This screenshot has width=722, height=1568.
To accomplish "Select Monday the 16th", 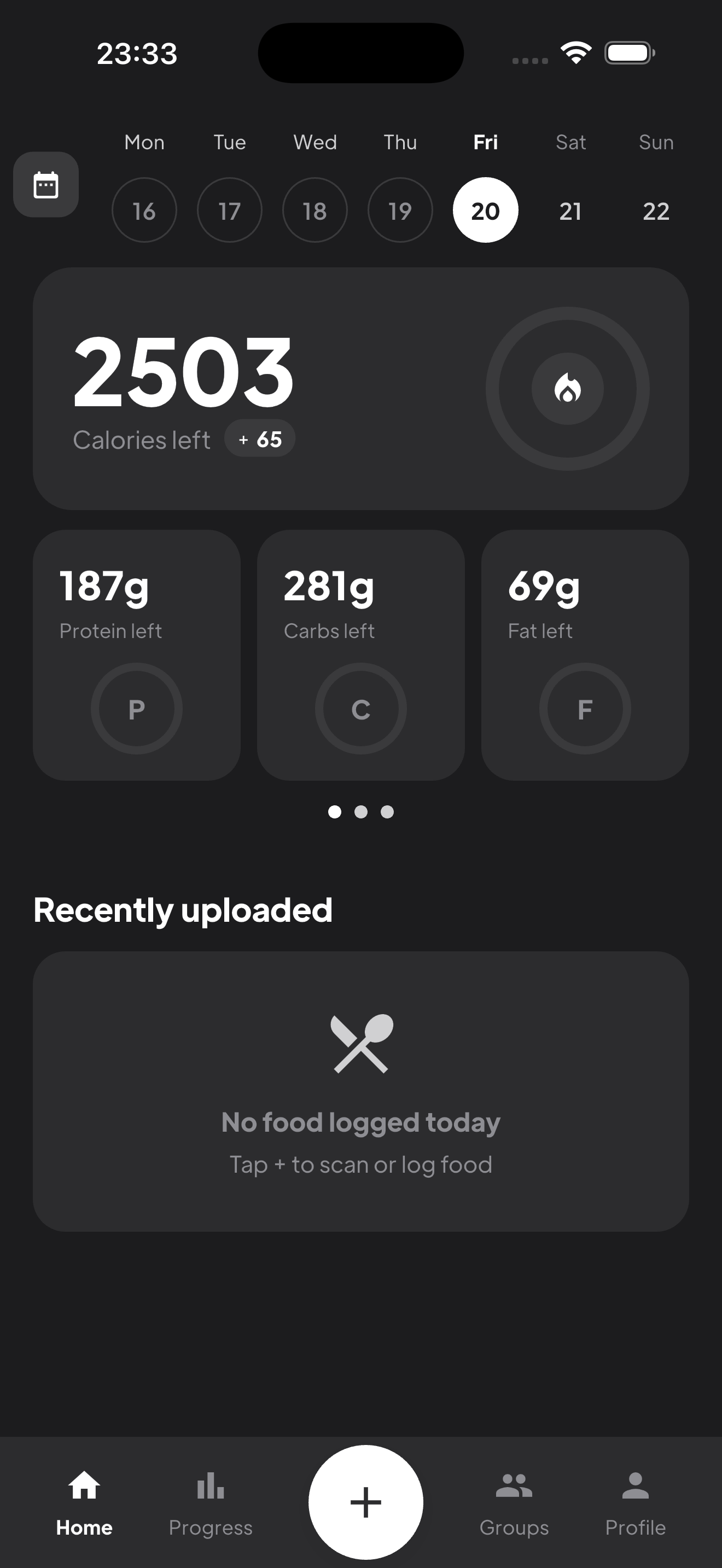I will (x=144, y=210).
